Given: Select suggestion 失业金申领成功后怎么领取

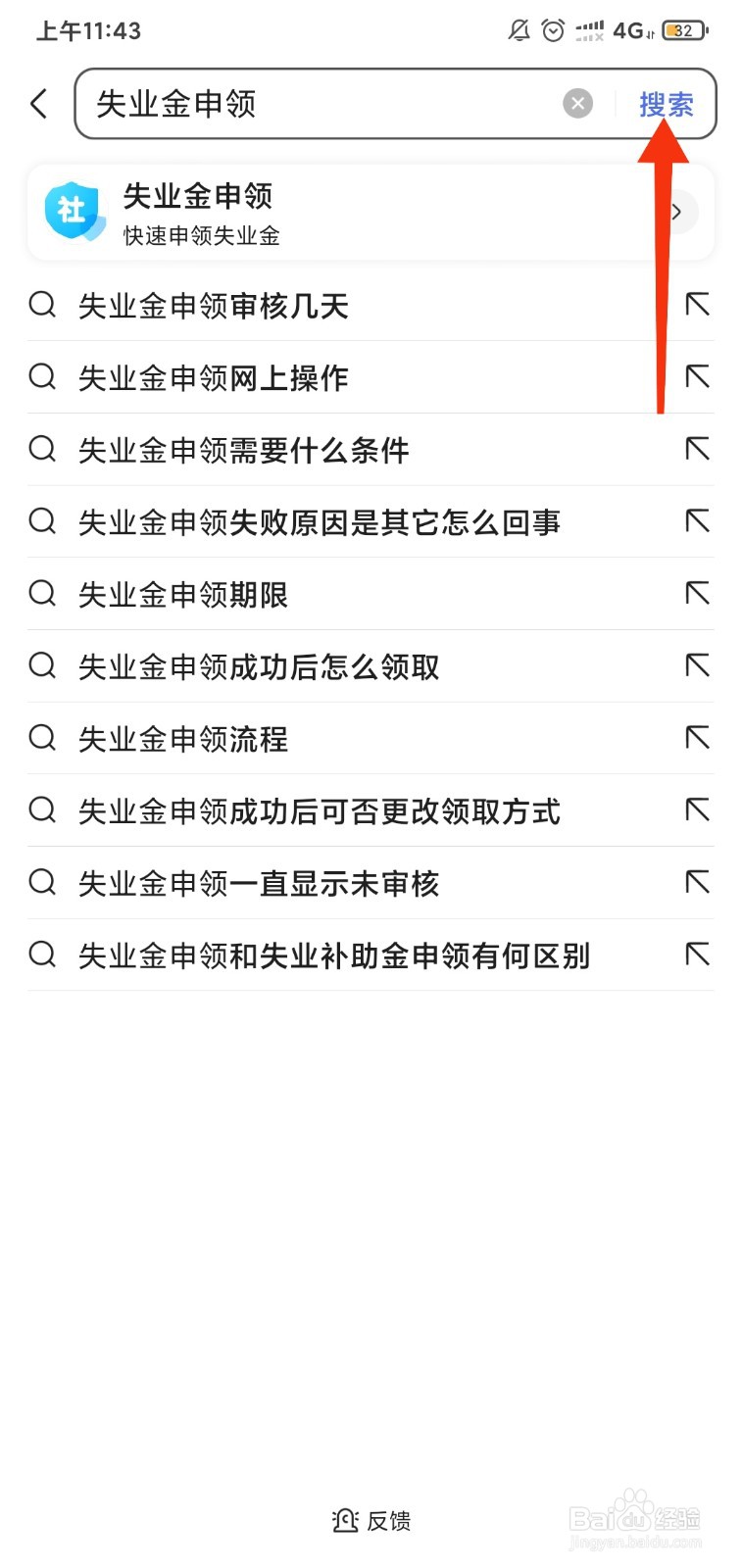Looking at the screenshot, I should pyautogui.click(x=371, y=666).
